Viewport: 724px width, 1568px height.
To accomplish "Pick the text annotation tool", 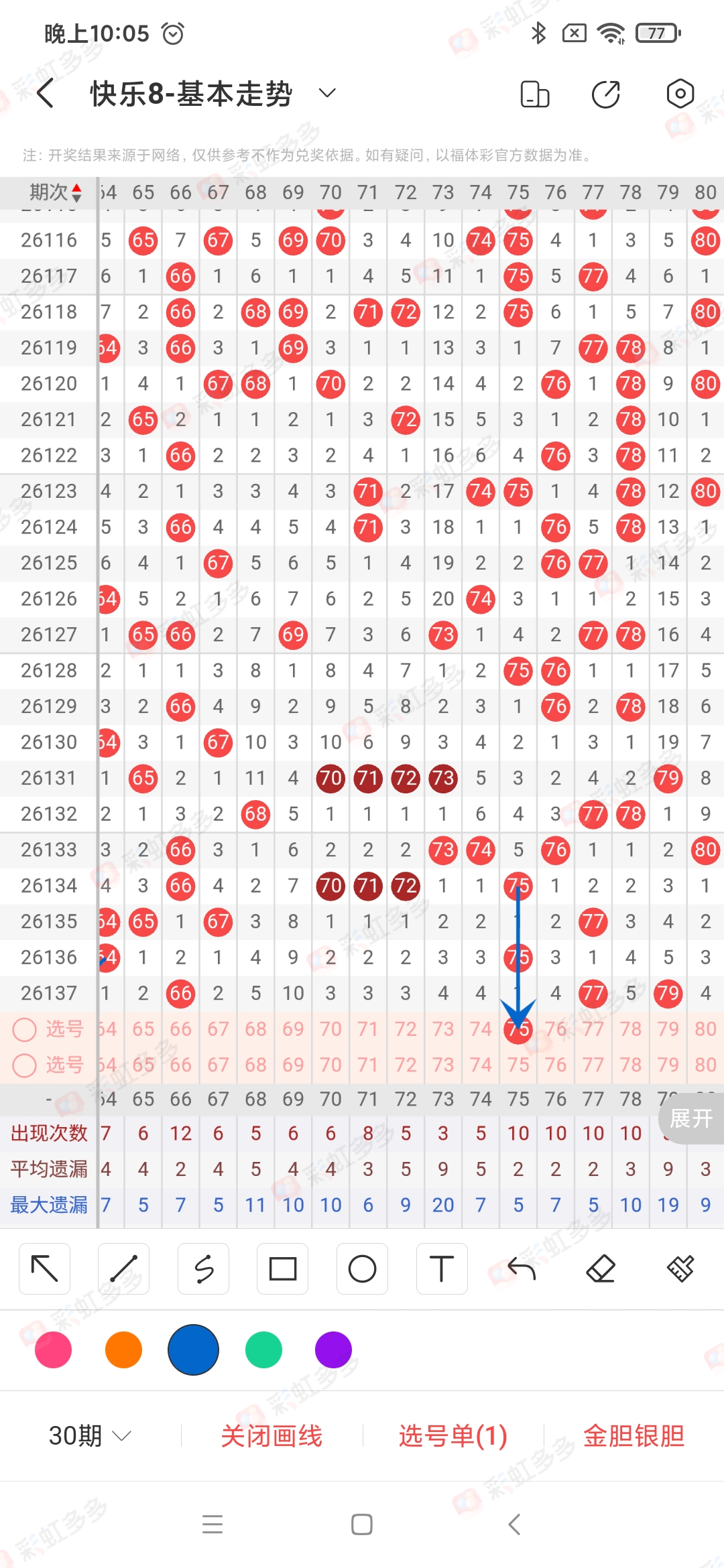I will tap(442, 1268).
